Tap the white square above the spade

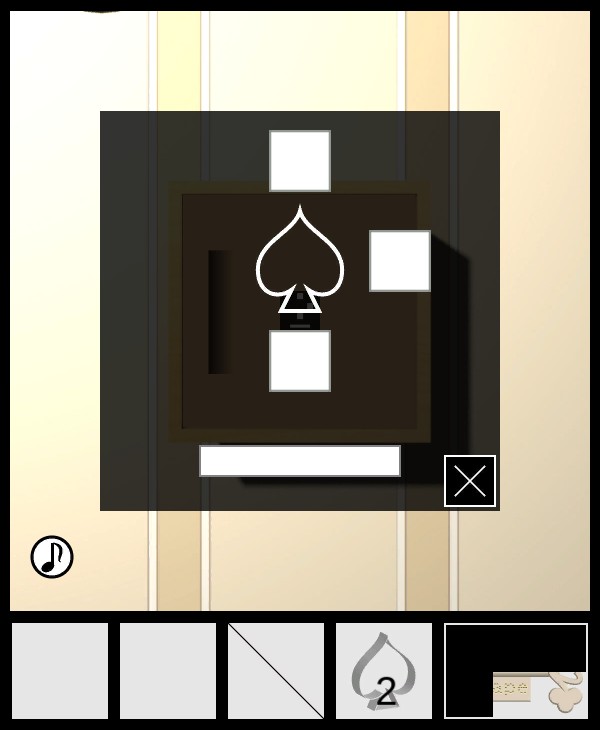tap(300, 161)
